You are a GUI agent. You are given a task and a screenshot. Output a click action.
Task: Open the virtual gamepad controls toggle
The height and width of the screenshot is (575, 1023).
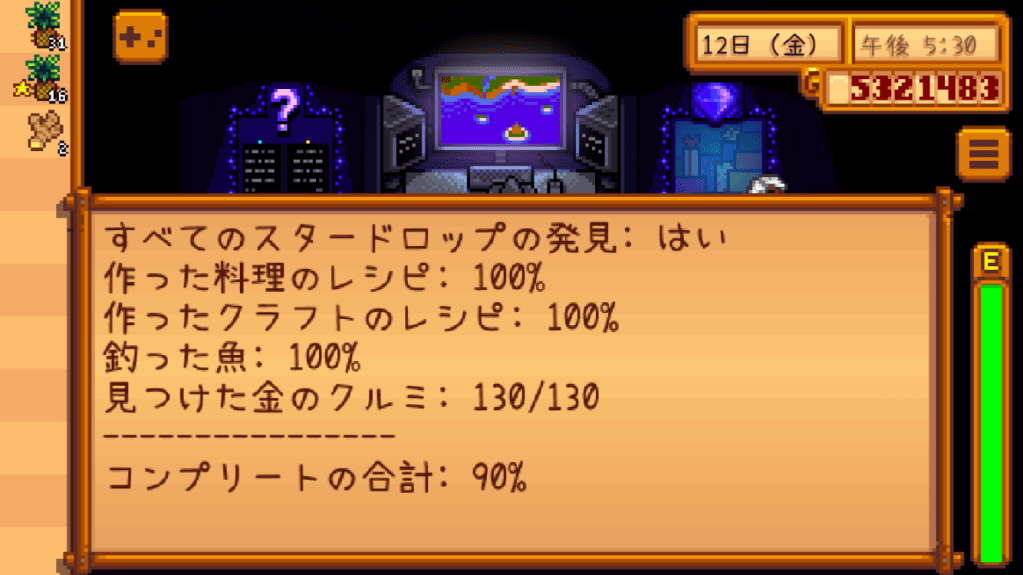[x=140, y=38]
